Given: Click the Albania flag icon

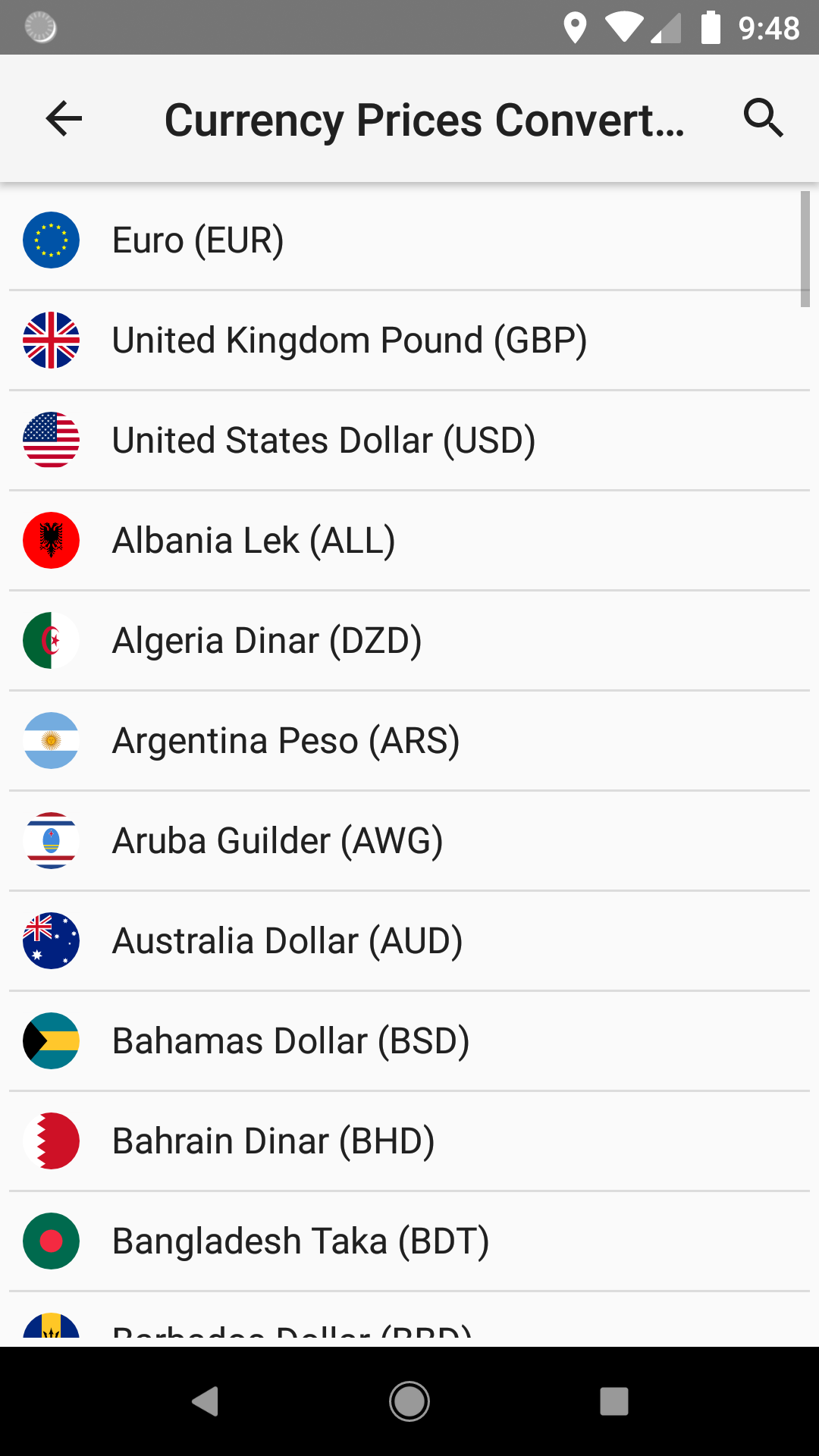Looking at the screenshot, I should tap(51, 540).
